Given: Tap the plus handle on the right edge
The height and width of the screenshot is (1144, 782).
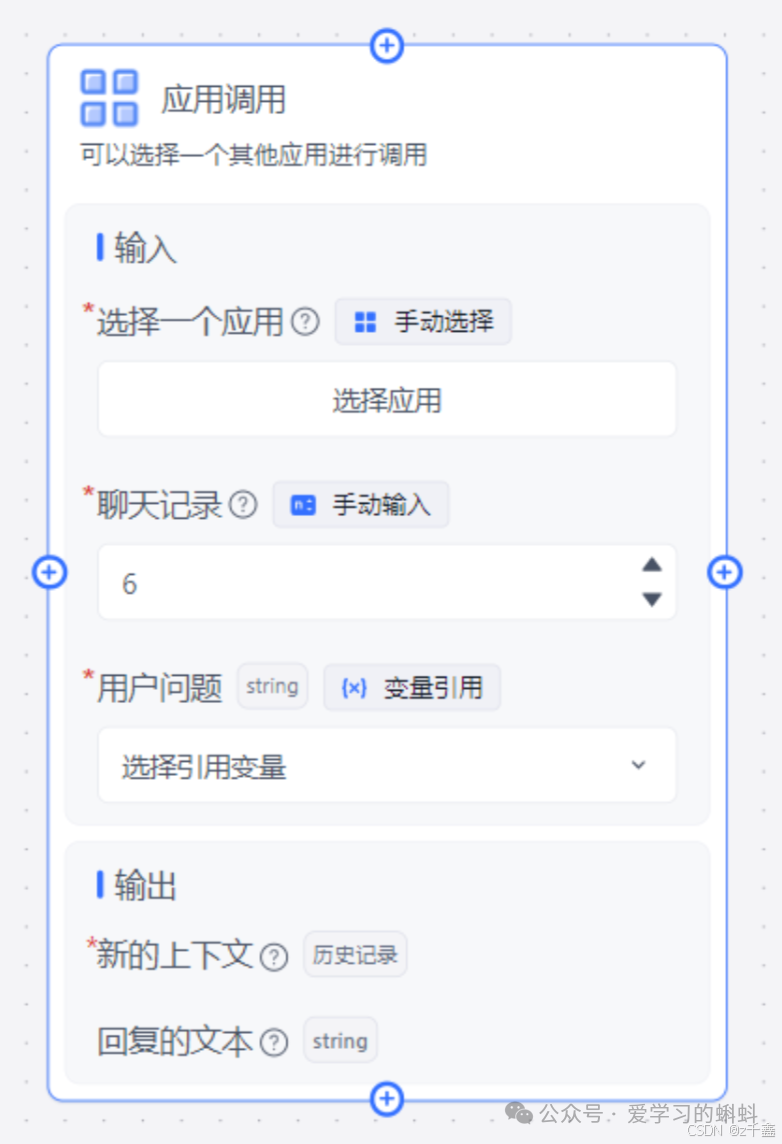Looking at the screenshot, I should [724, 572].
